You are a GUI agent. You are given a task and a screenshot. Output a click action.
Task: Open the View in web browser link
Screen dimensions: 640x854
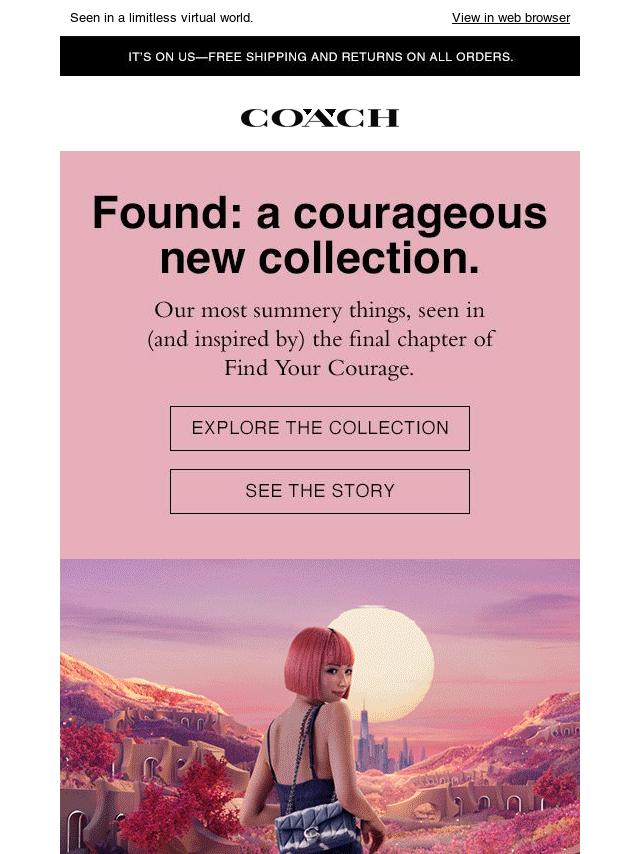pyautogui.click(x=510, y=18)
